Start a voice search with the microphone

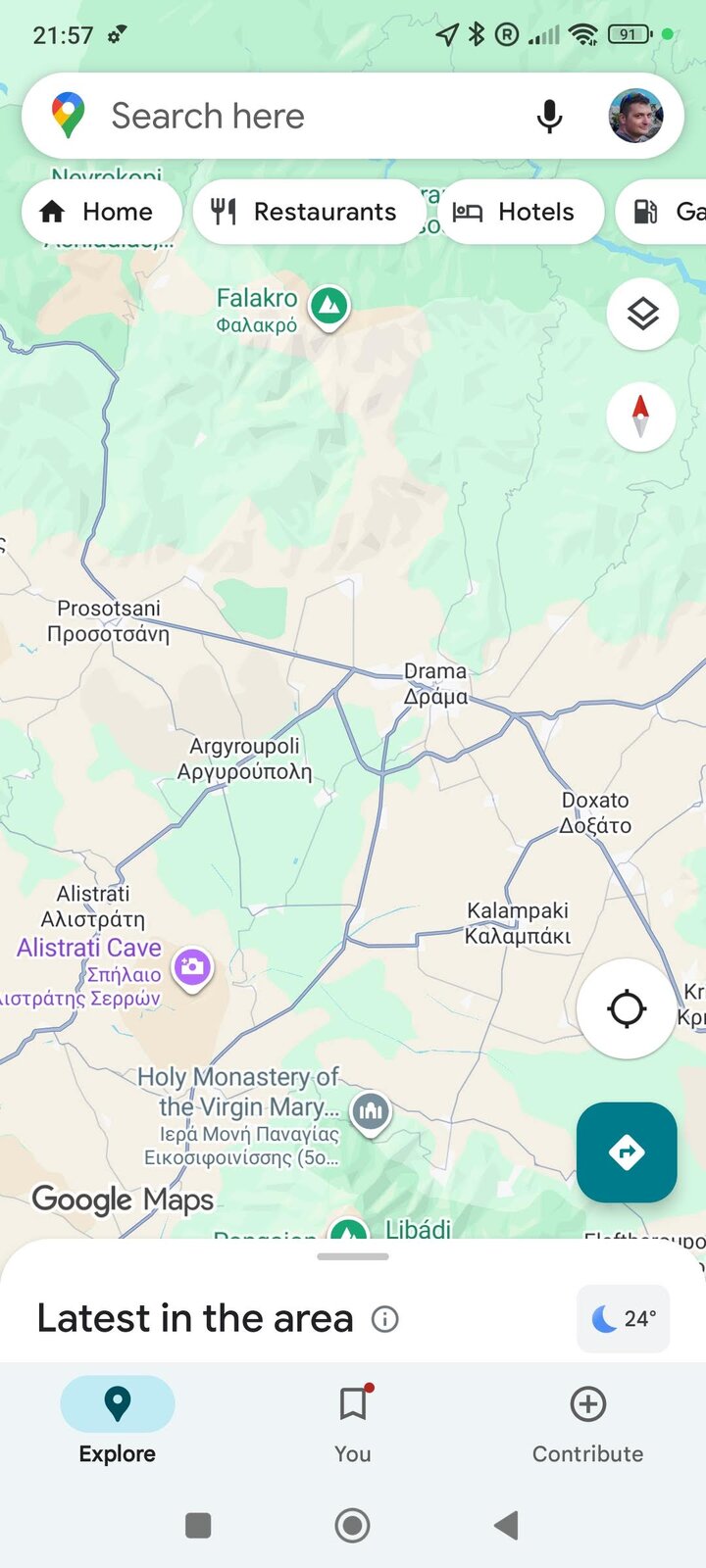550,117
